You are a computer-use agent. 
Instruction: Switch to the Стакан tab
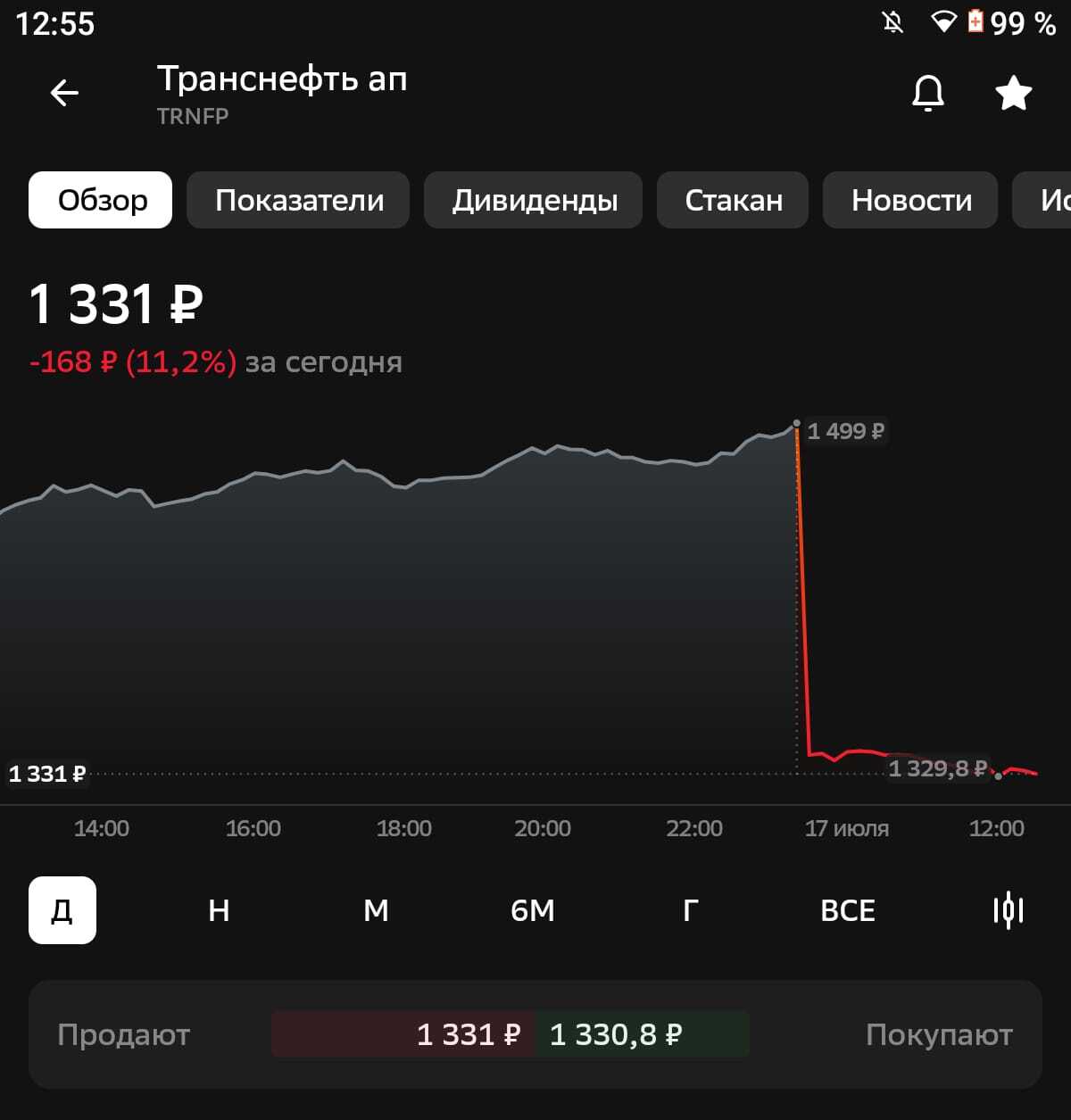(733, 200)
